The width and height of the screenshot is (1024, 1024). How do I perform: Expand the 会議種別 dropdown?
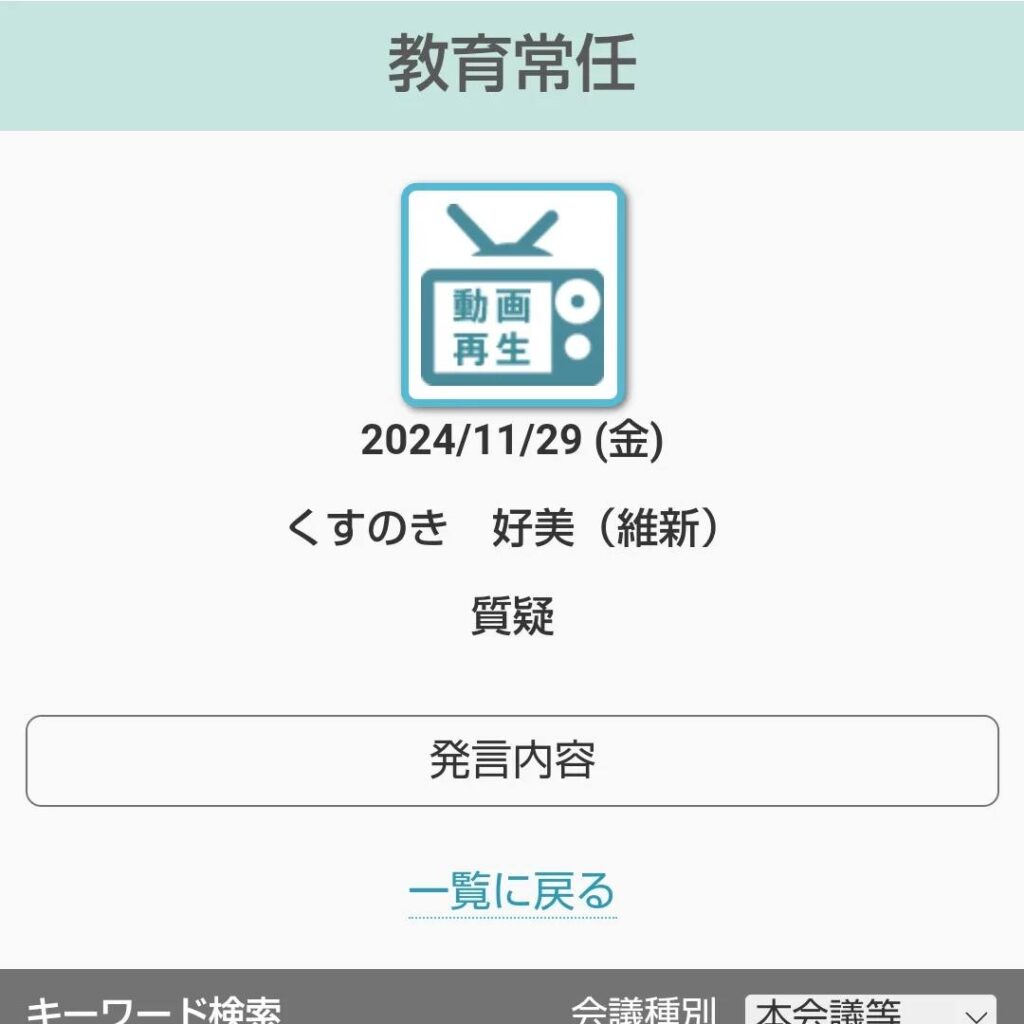click(870, 1010)
